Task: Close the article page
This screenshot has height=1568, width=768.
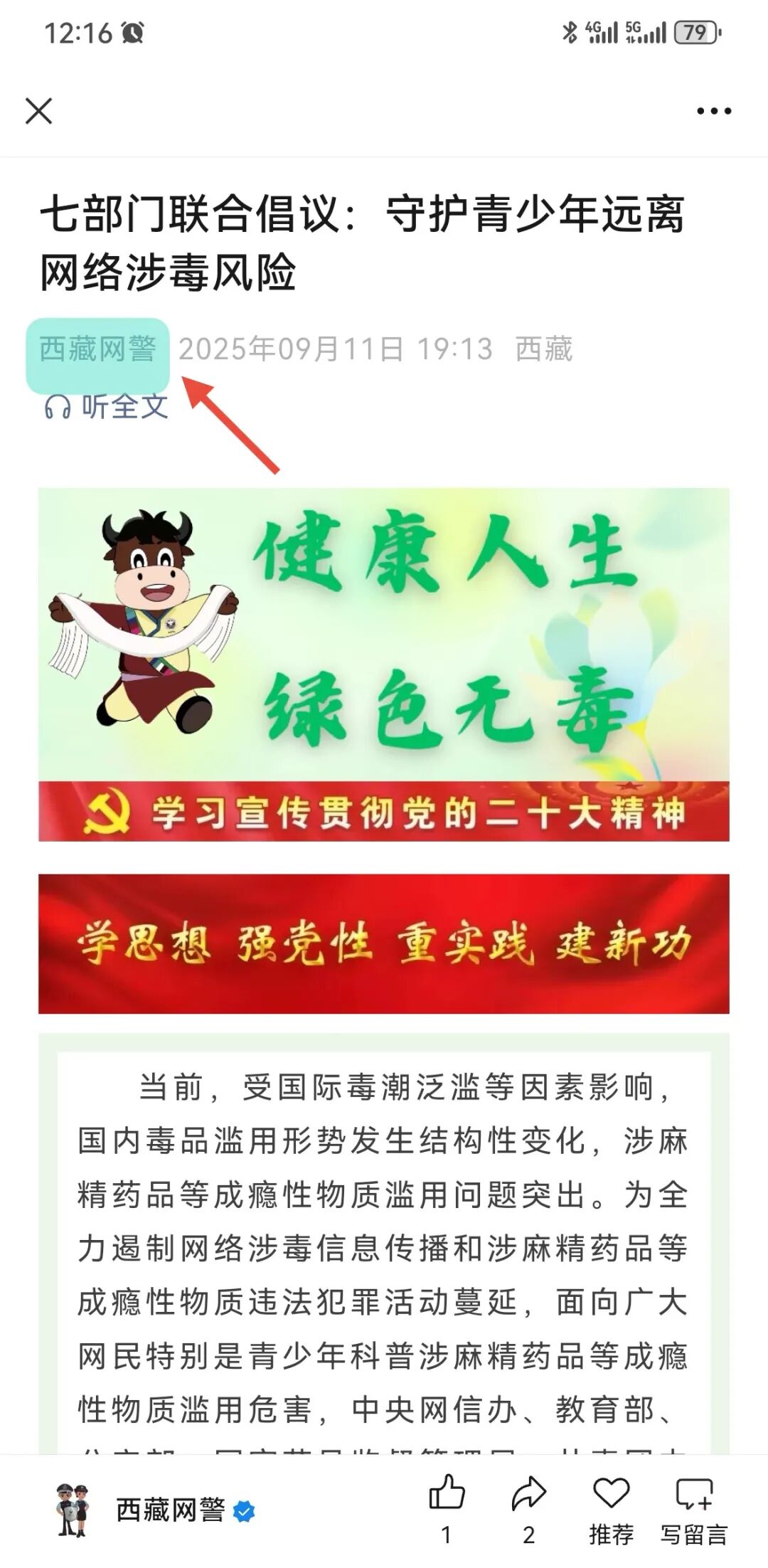Action: click(x=38, y=111)
